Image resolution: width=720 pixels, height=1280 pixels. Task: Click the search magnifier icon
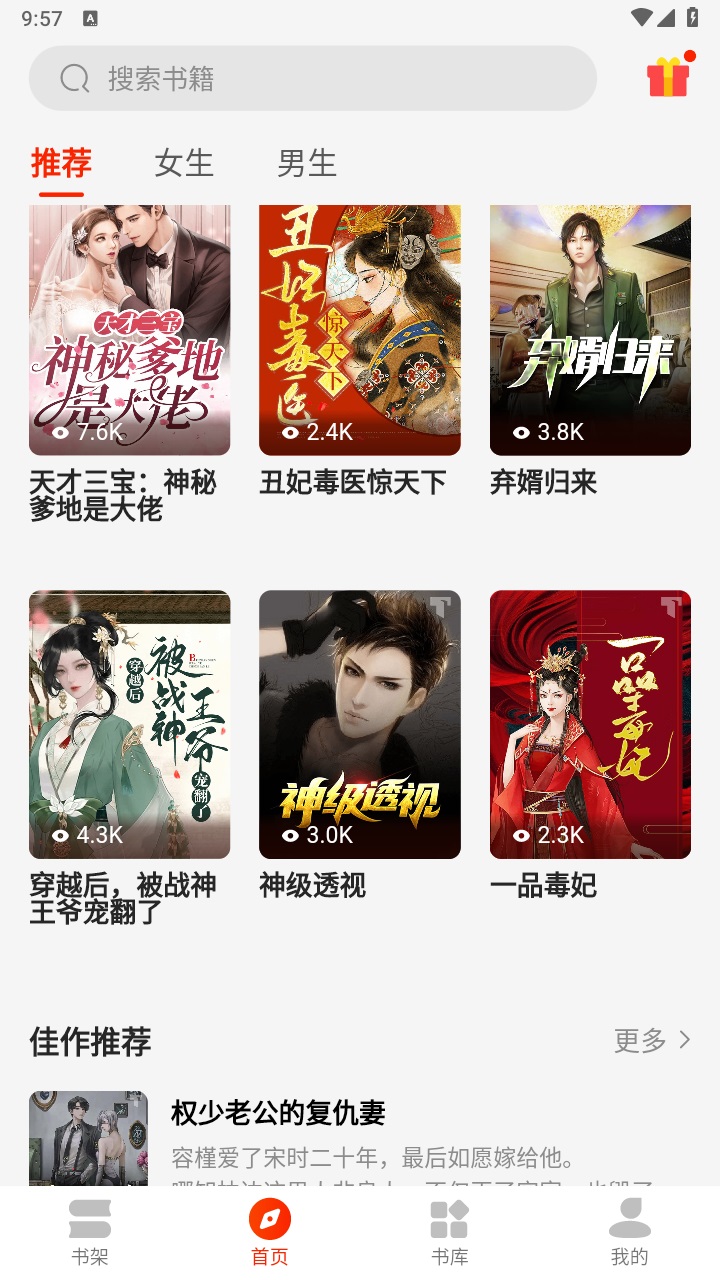tap(72, 77)
